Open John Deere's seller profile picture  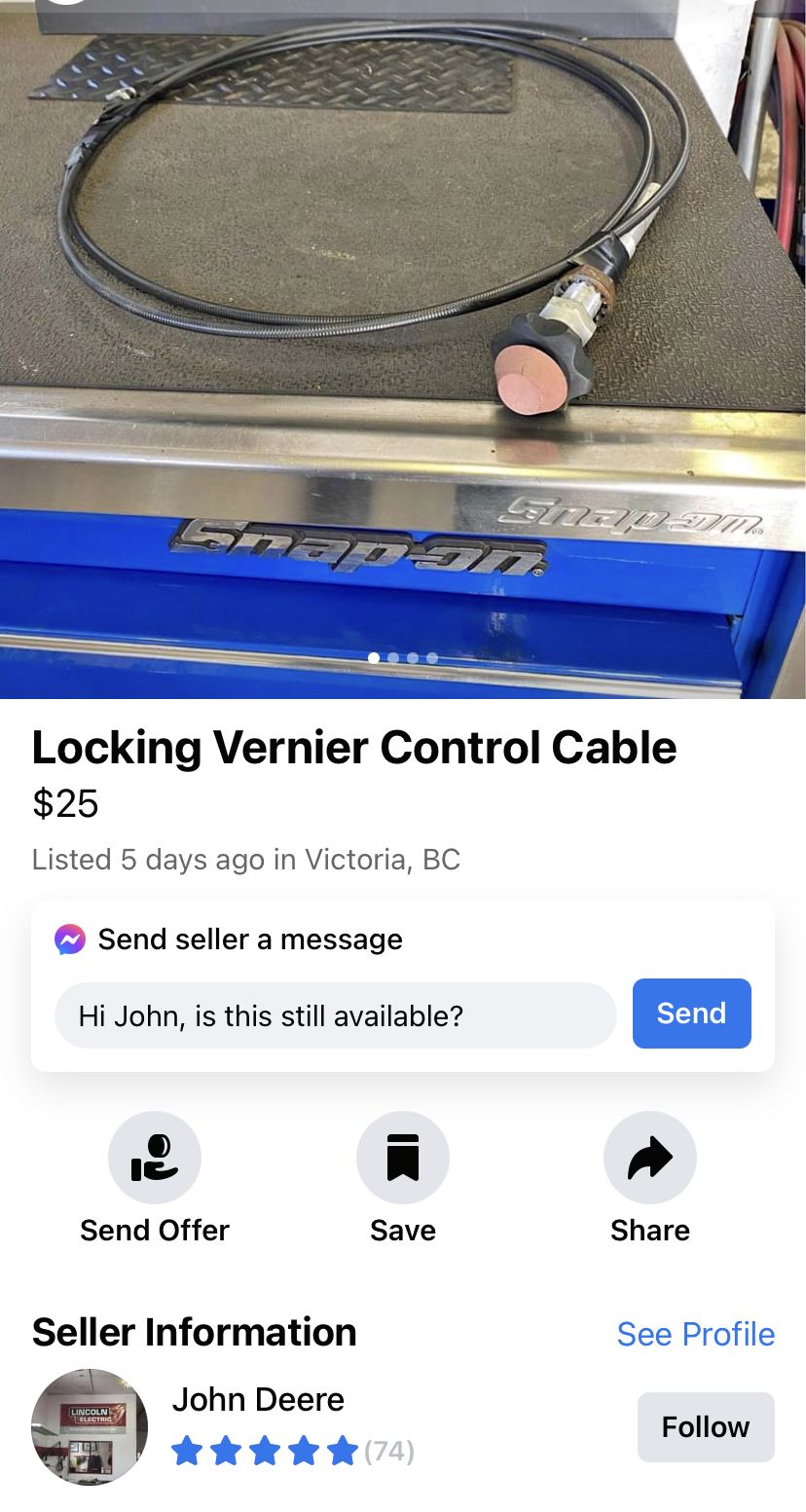(x=90, y=1427)
